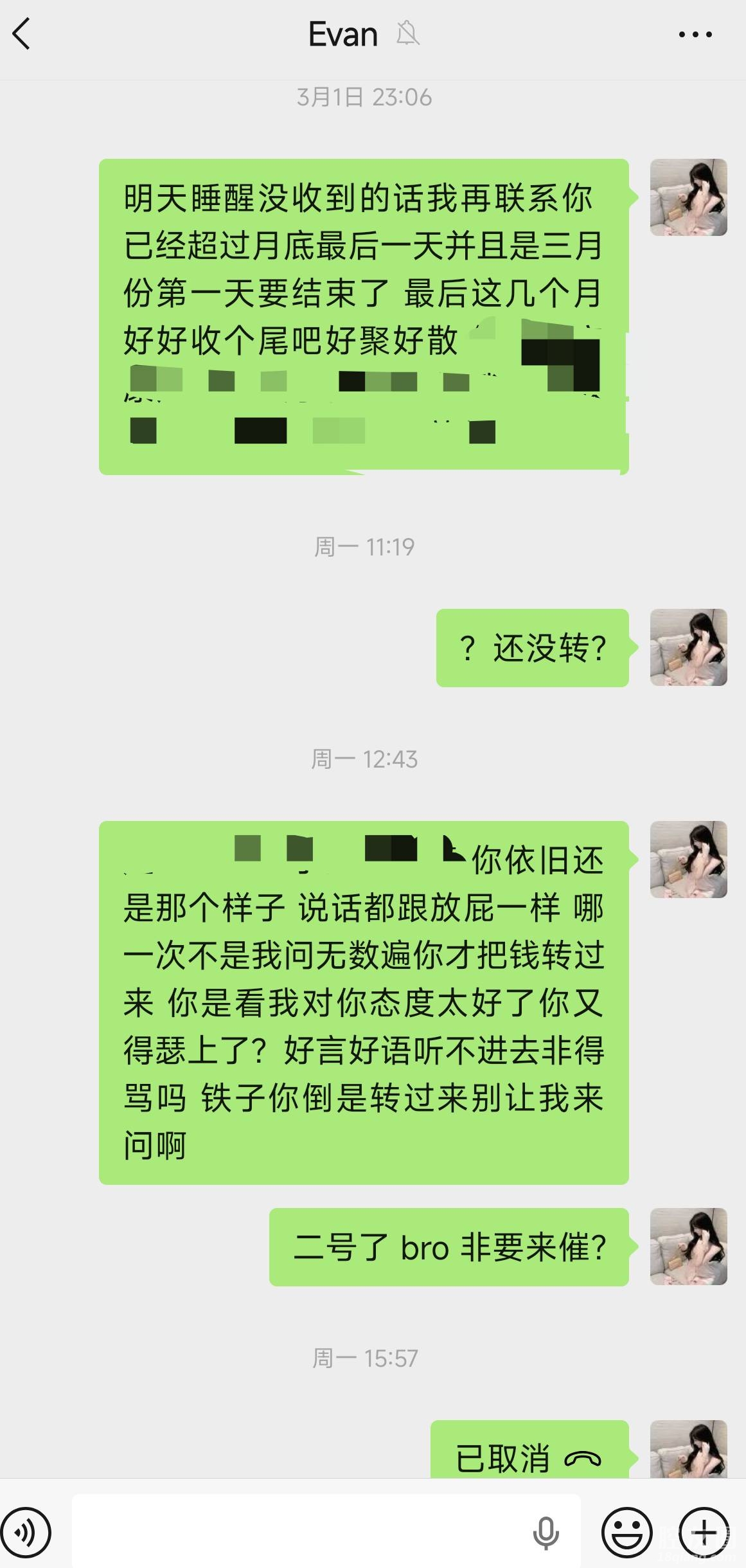
Task: Open avatar beside "？还没转?" message
Action: coord(688,647)
